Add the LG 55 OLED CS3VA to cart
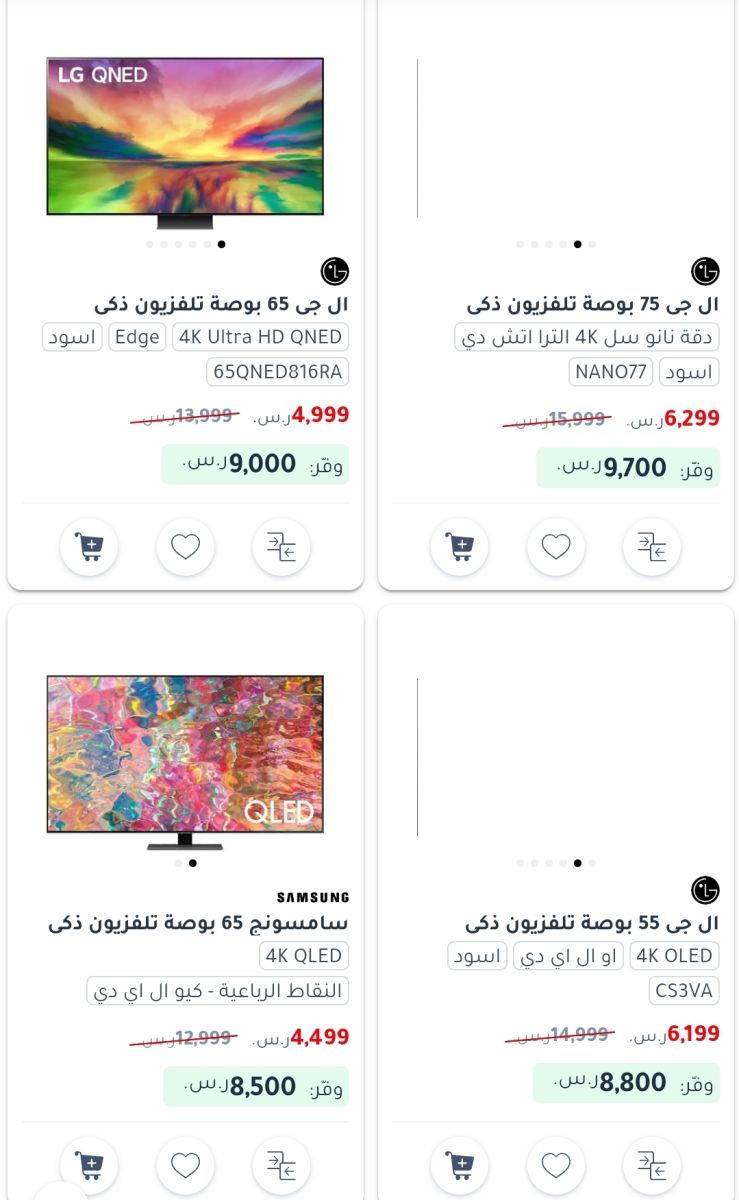The width and height of the screenshot is (739, 1200). 459,1165
